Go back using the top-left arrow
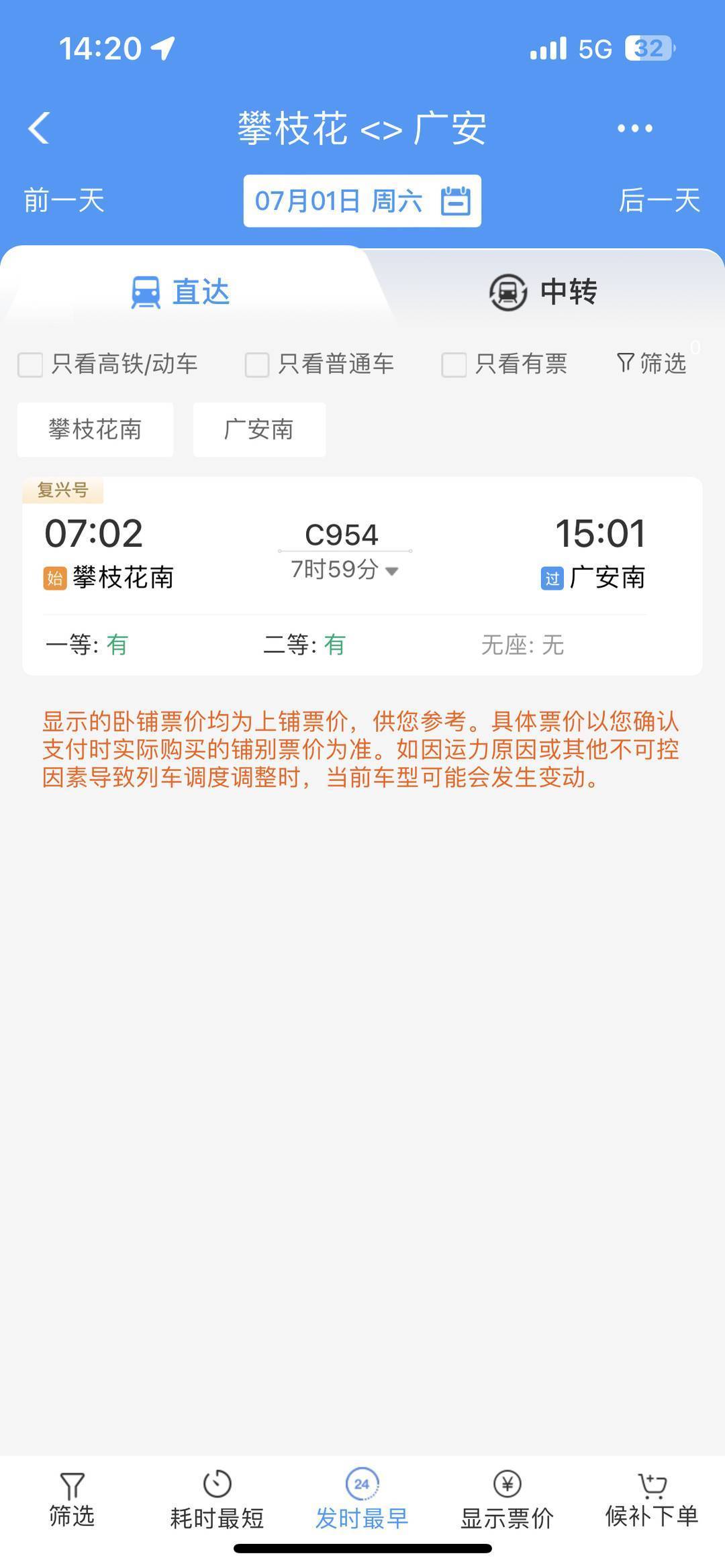 coord(39,127)
